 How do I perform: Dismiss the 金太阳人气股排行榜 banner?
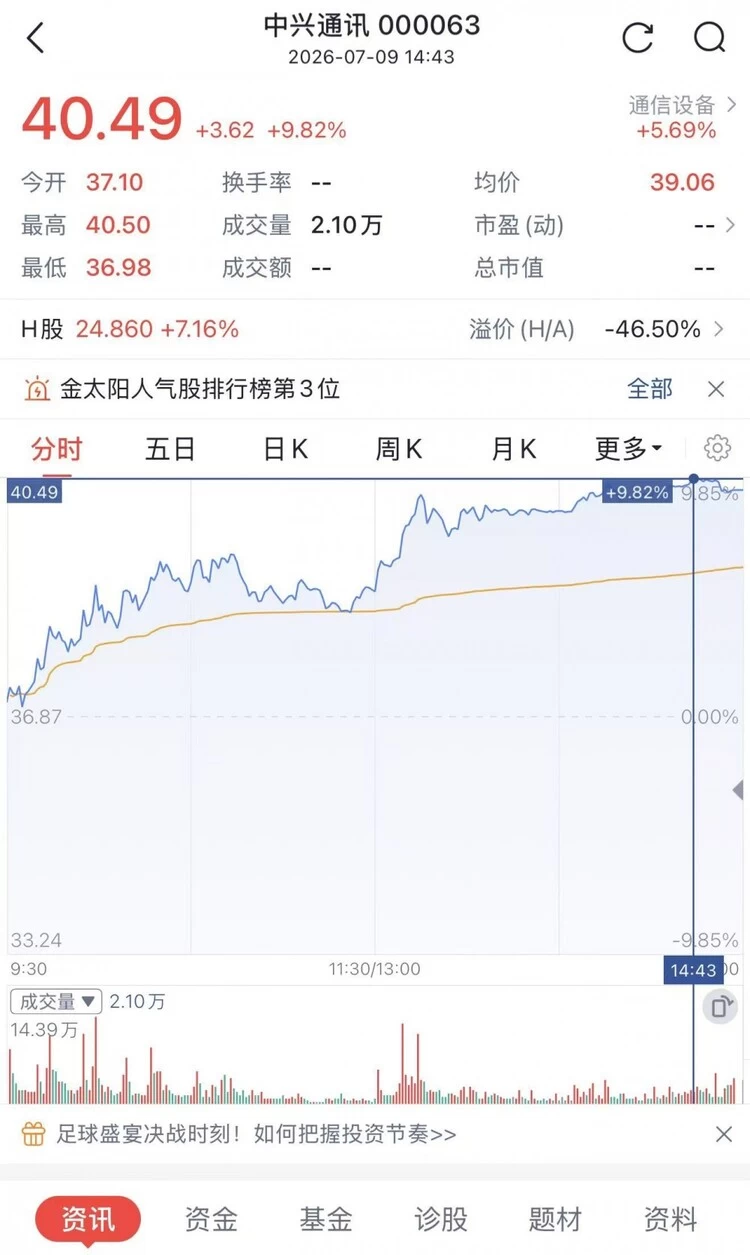click(716, 389)
